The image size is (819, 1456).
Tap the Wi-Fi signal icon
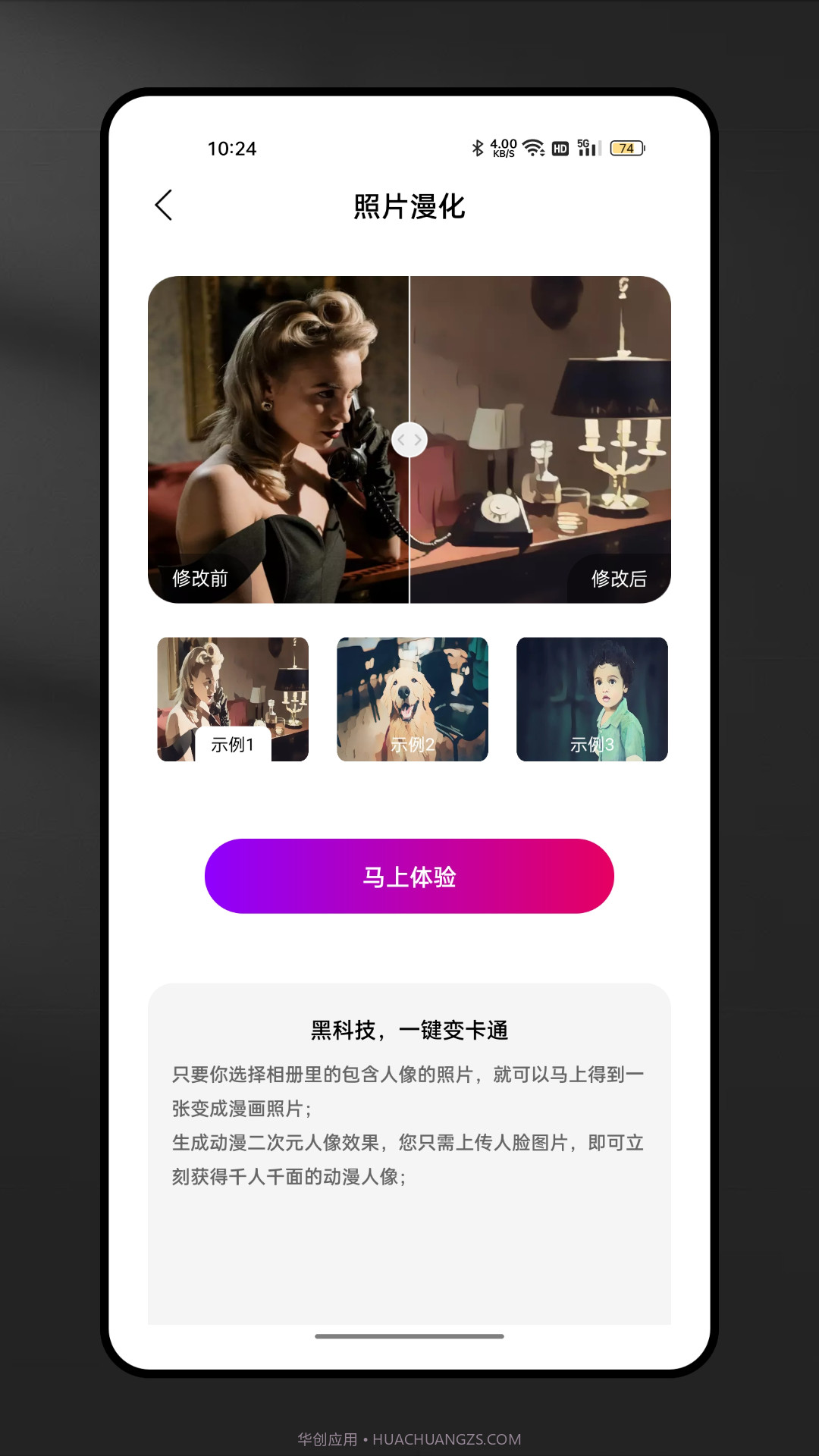[533, 149]
